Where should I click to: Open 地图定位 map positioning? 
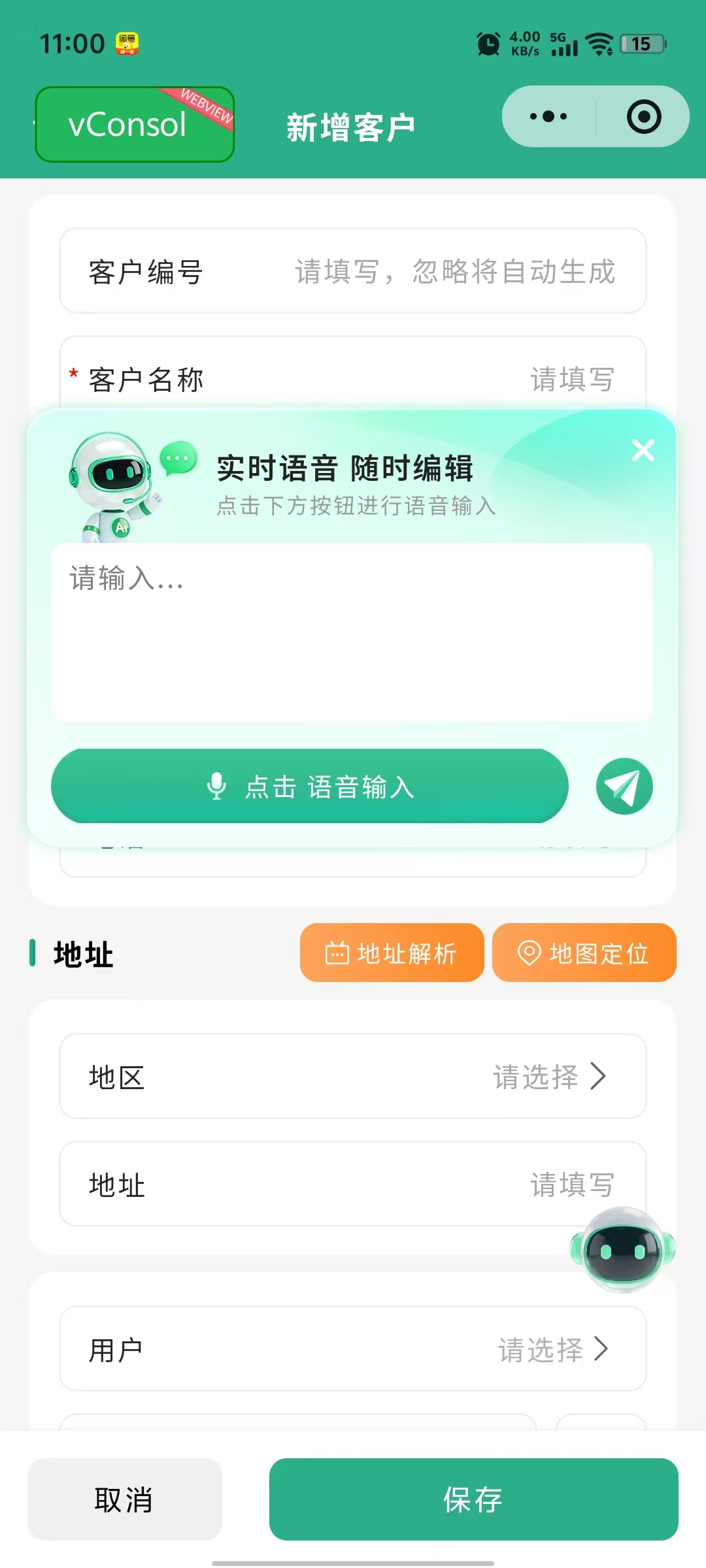pos(584,953)
